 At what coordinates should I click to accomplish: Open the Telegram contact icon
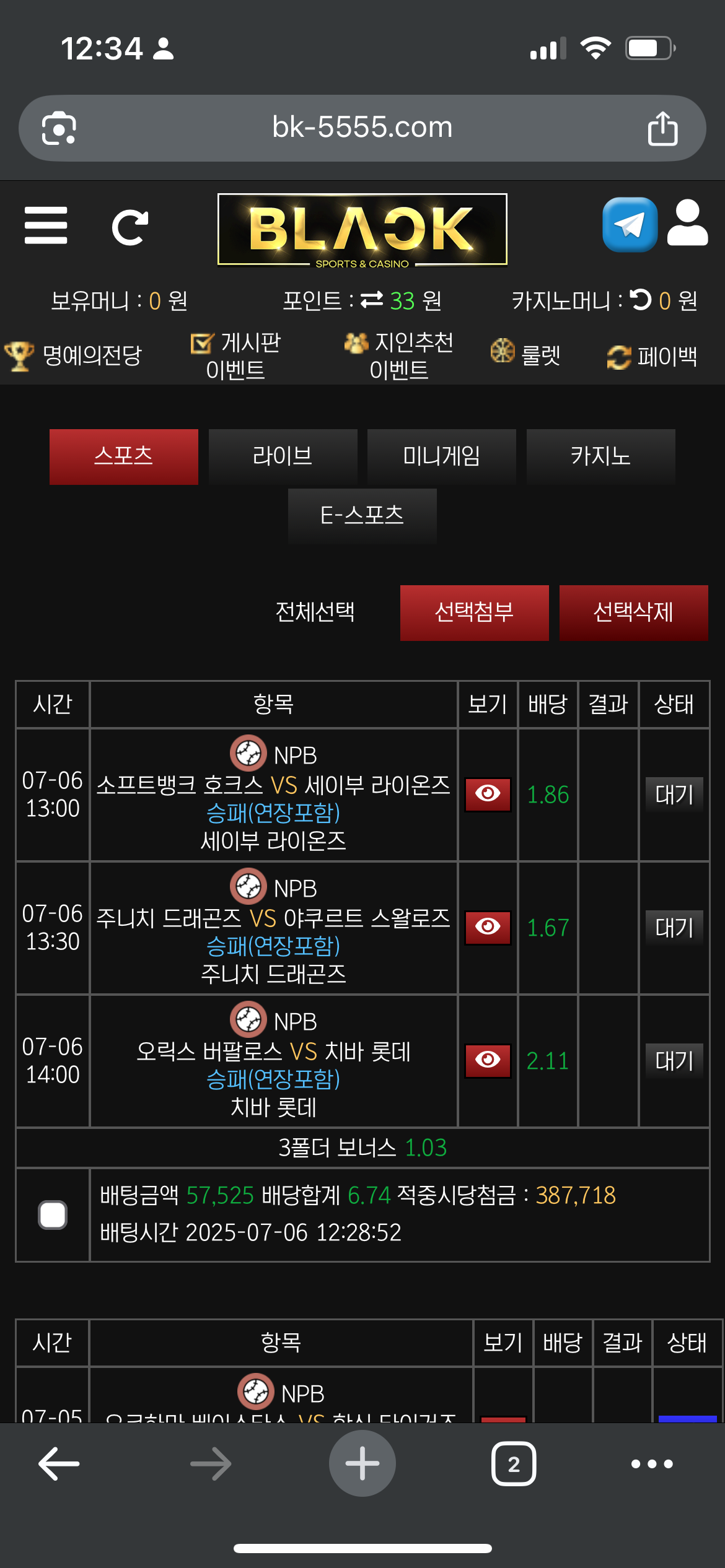click(x=630, y=225)
